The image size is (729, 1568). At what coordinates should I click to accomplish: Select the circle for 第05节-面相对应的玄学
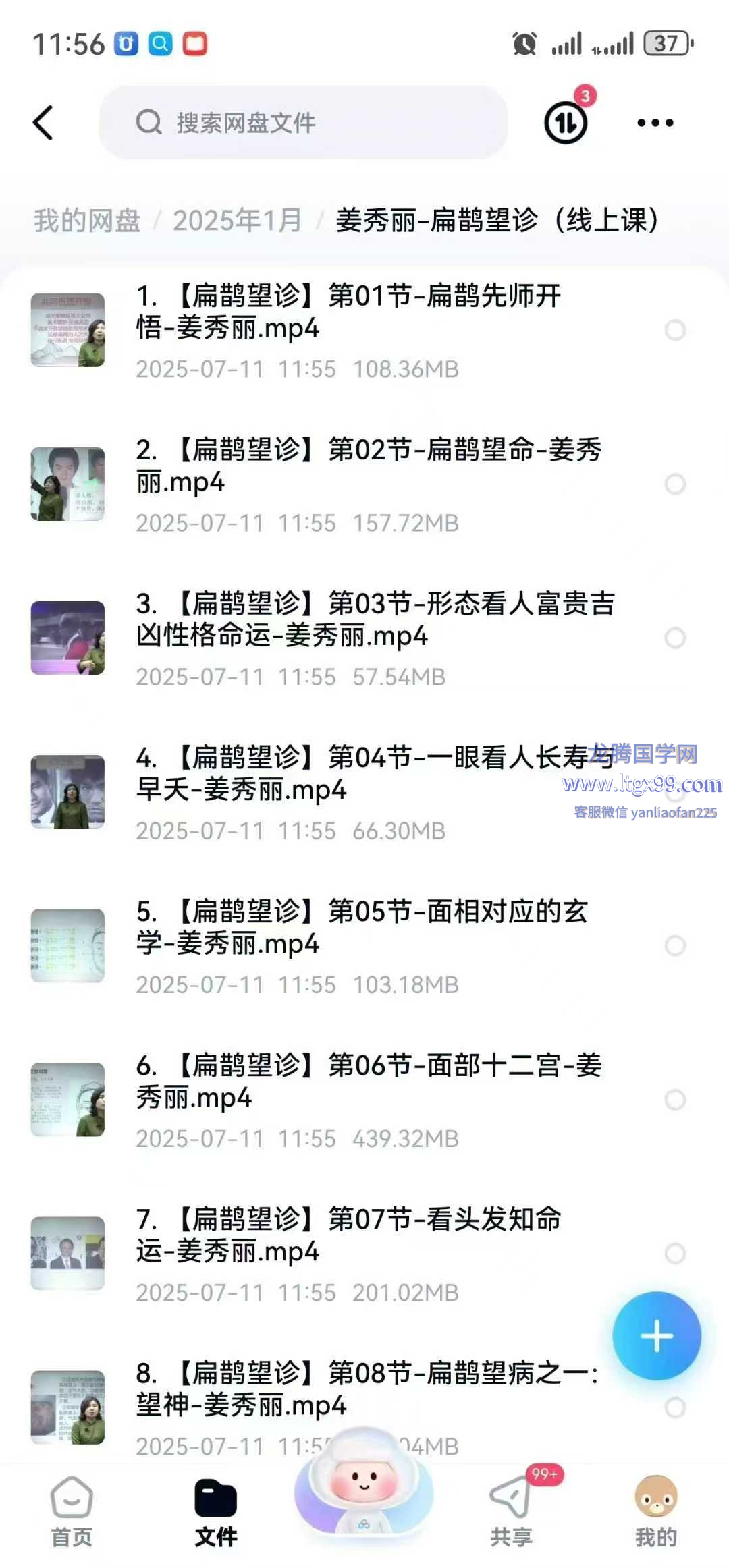click(675, 945)
